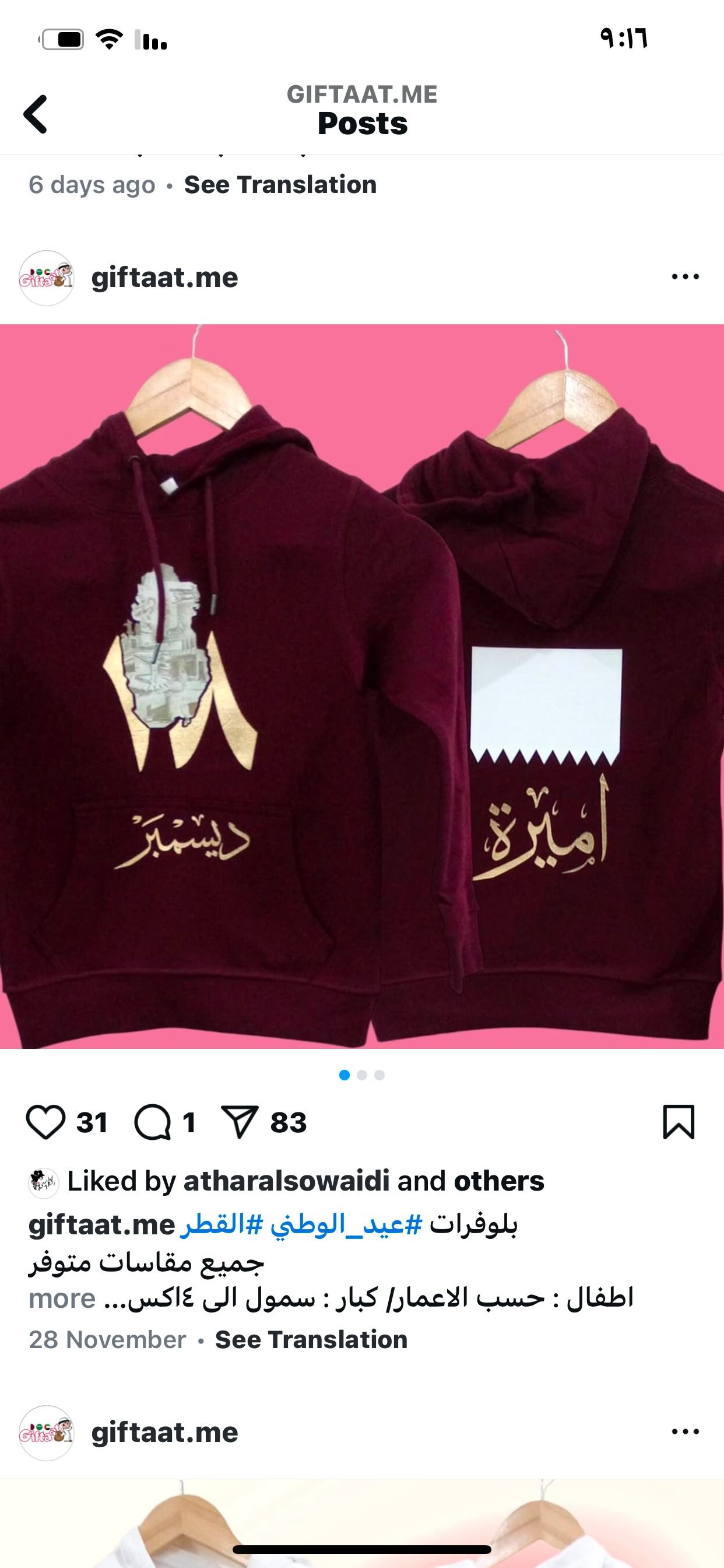
Task: Expand the caption by tapping more
Action: point(62,1299)
